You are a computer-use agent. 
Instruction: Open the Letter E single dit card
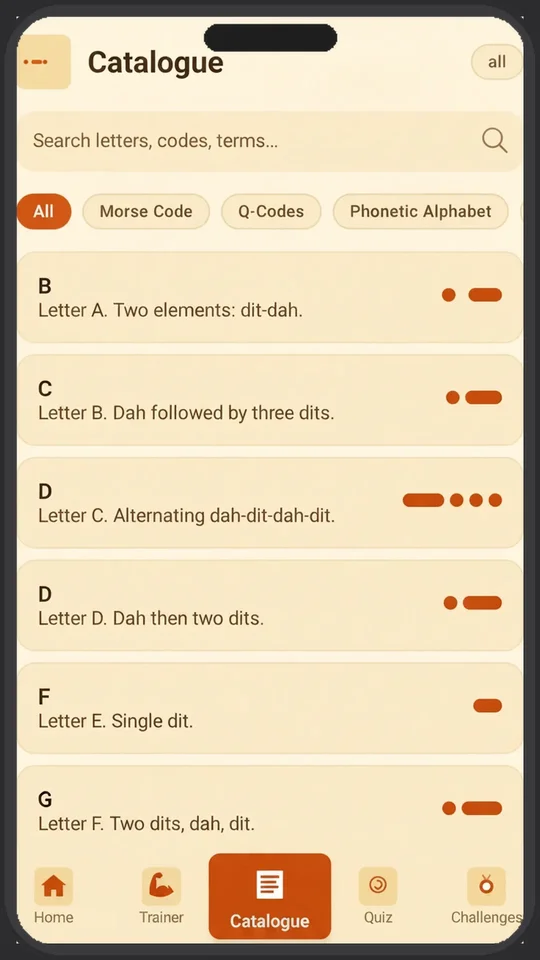269,708
